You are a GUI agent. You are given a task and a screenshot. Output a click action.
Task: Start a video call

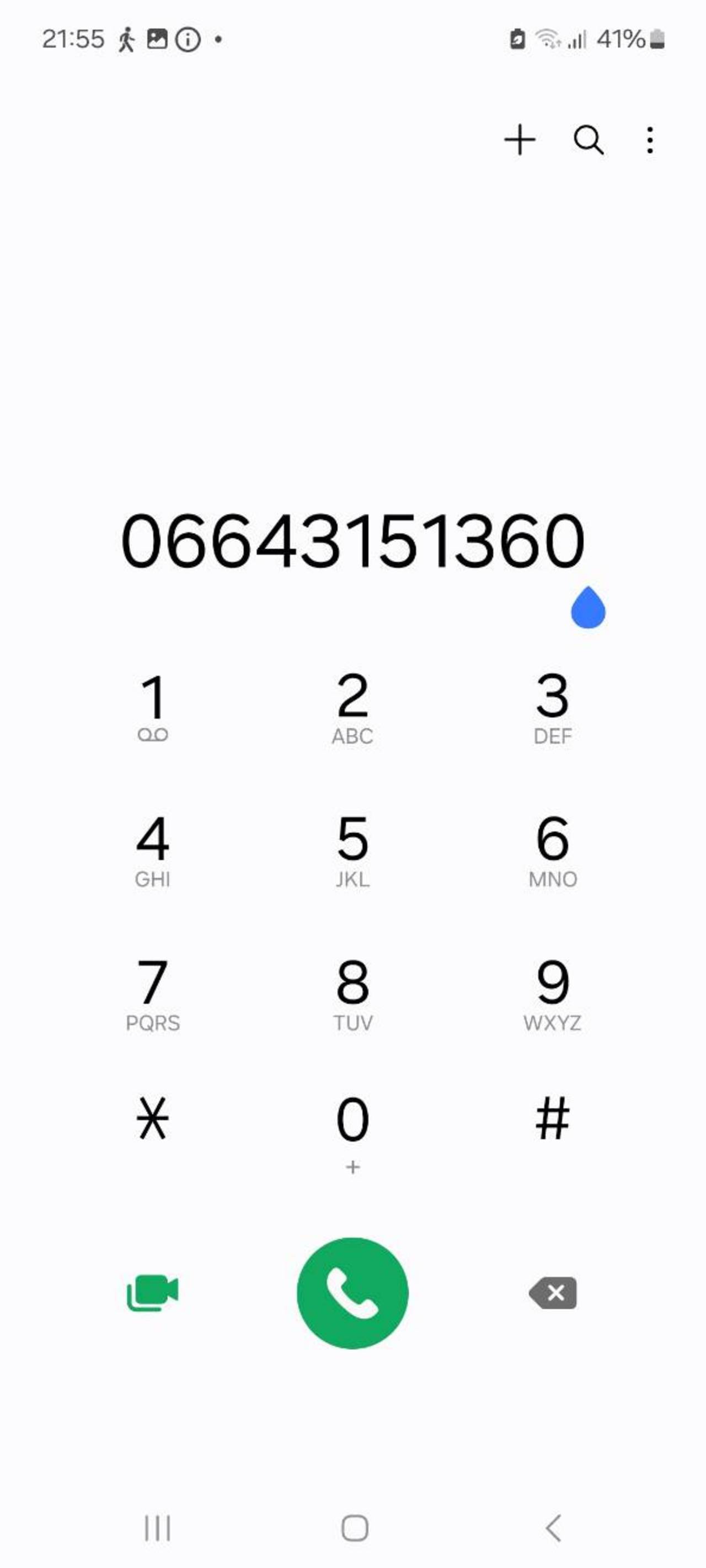tap(152, 1292)
